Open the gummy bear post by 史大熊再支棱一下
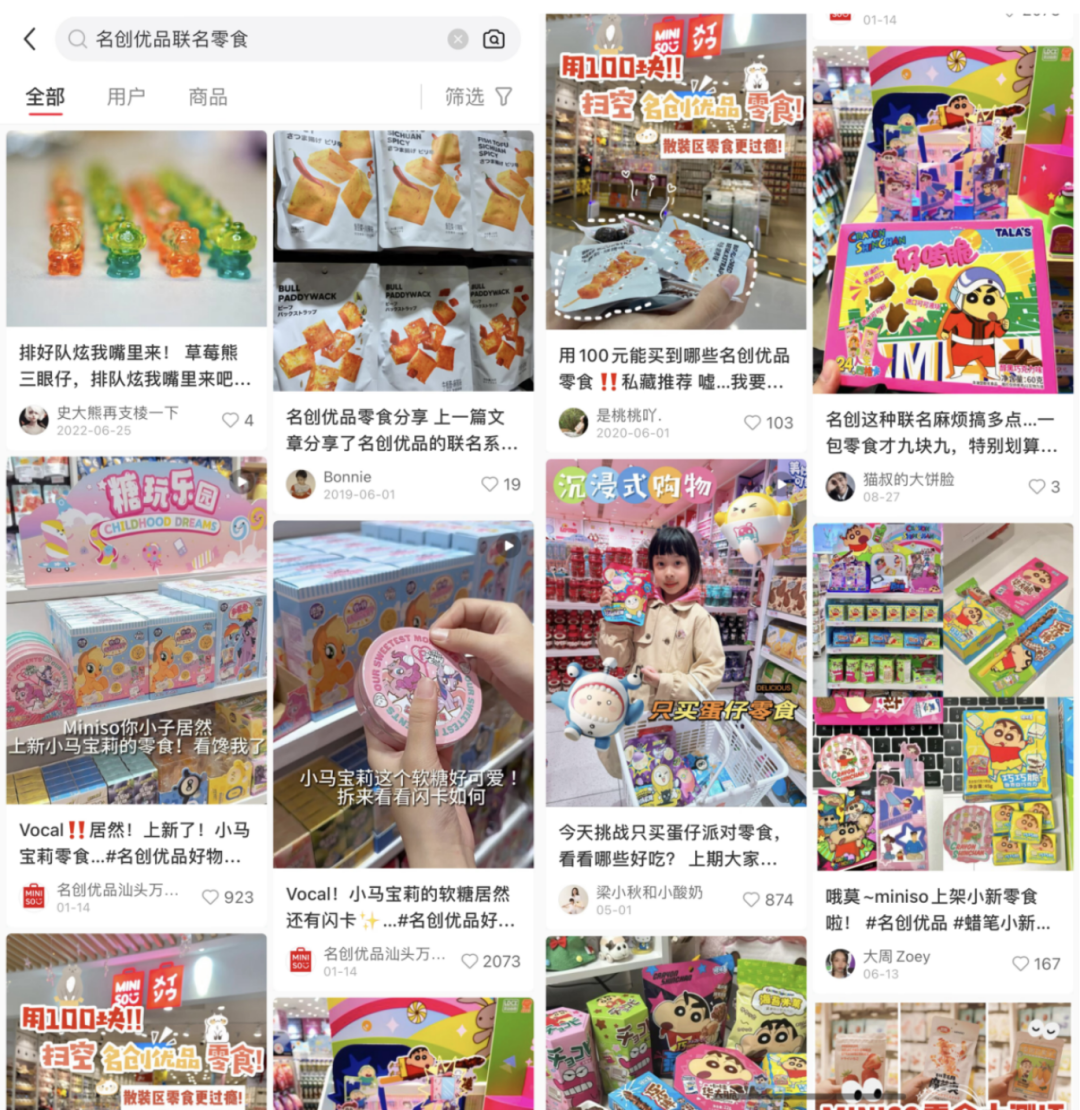Viewport: 1080px width, 1110px height. click(136, 228)
